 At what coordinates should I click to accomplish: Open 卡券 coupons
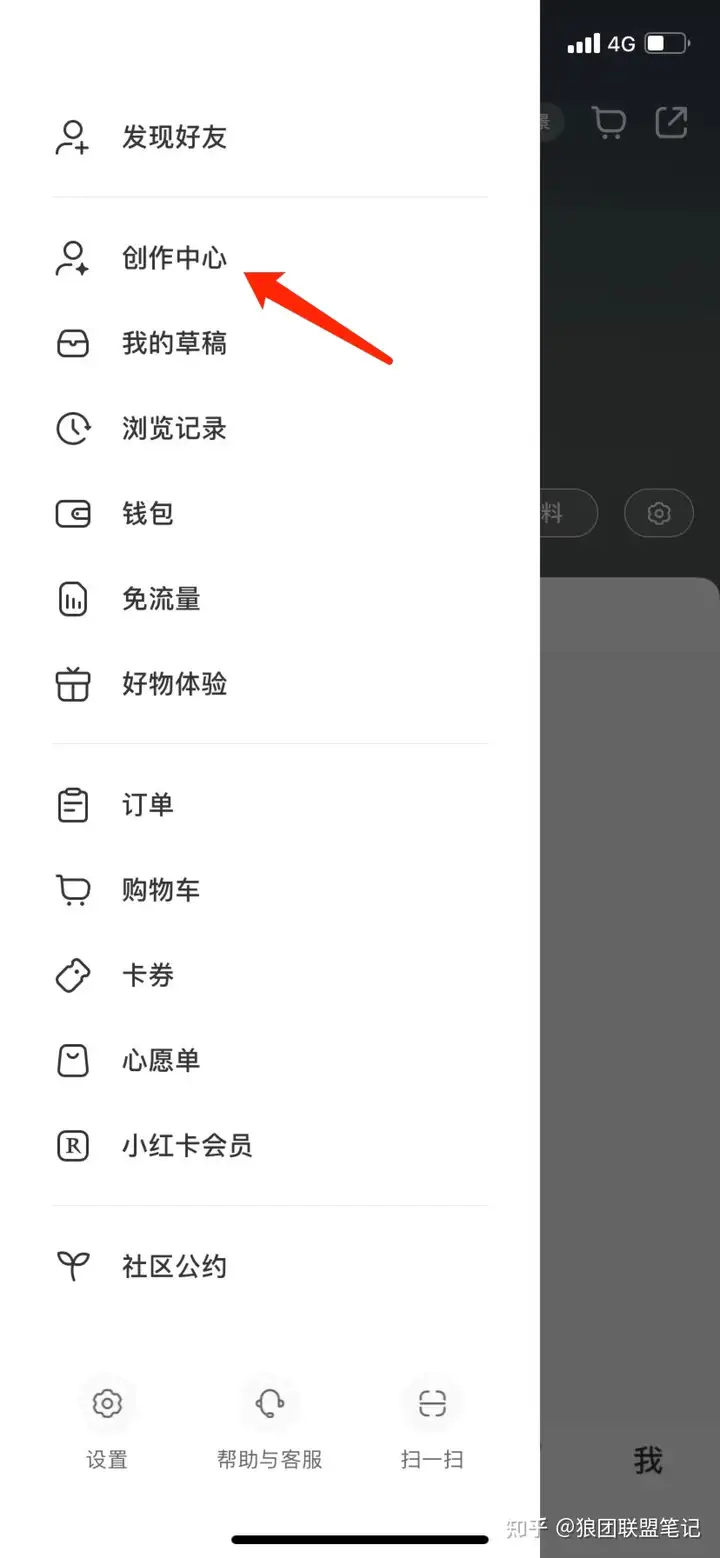[x=148, y=975]
